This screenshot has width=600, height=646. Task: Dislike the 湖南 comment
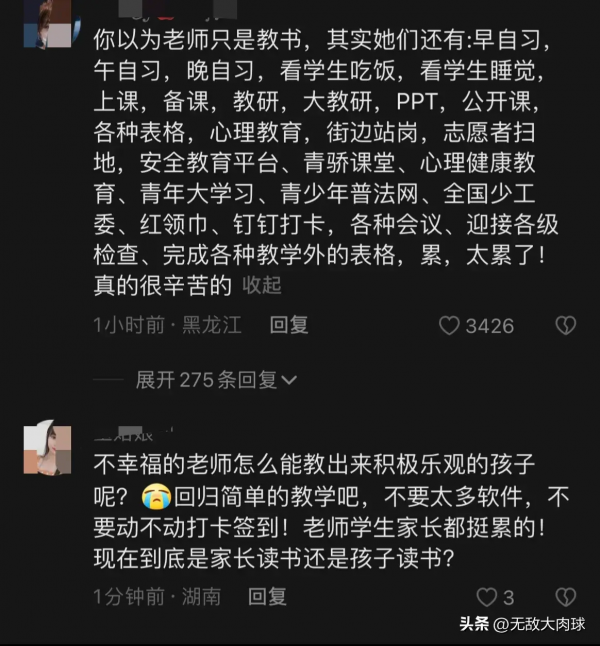click(x=566, y=598)
